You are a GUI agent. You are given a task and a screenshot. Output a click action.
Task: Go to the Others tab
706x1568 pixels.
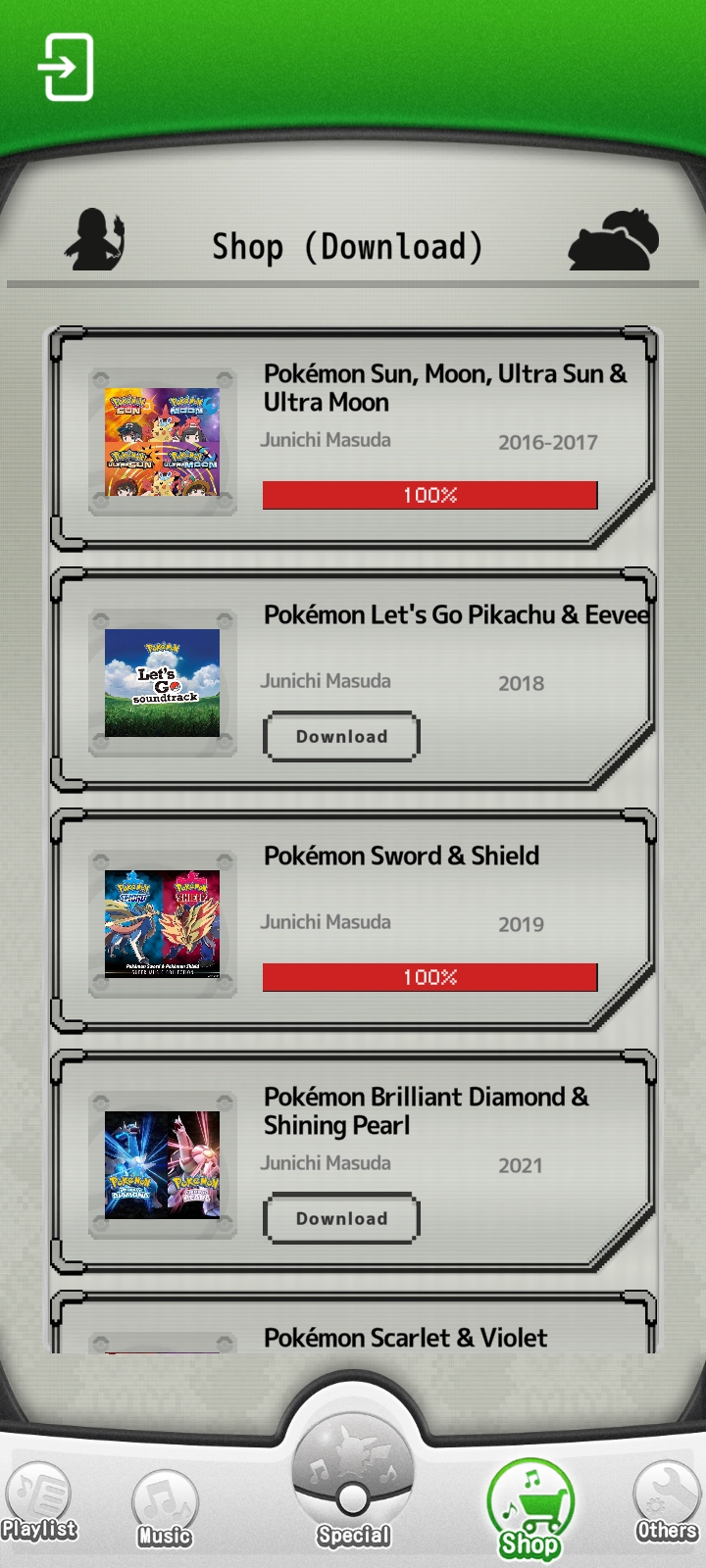click(x=666, y=1502)
